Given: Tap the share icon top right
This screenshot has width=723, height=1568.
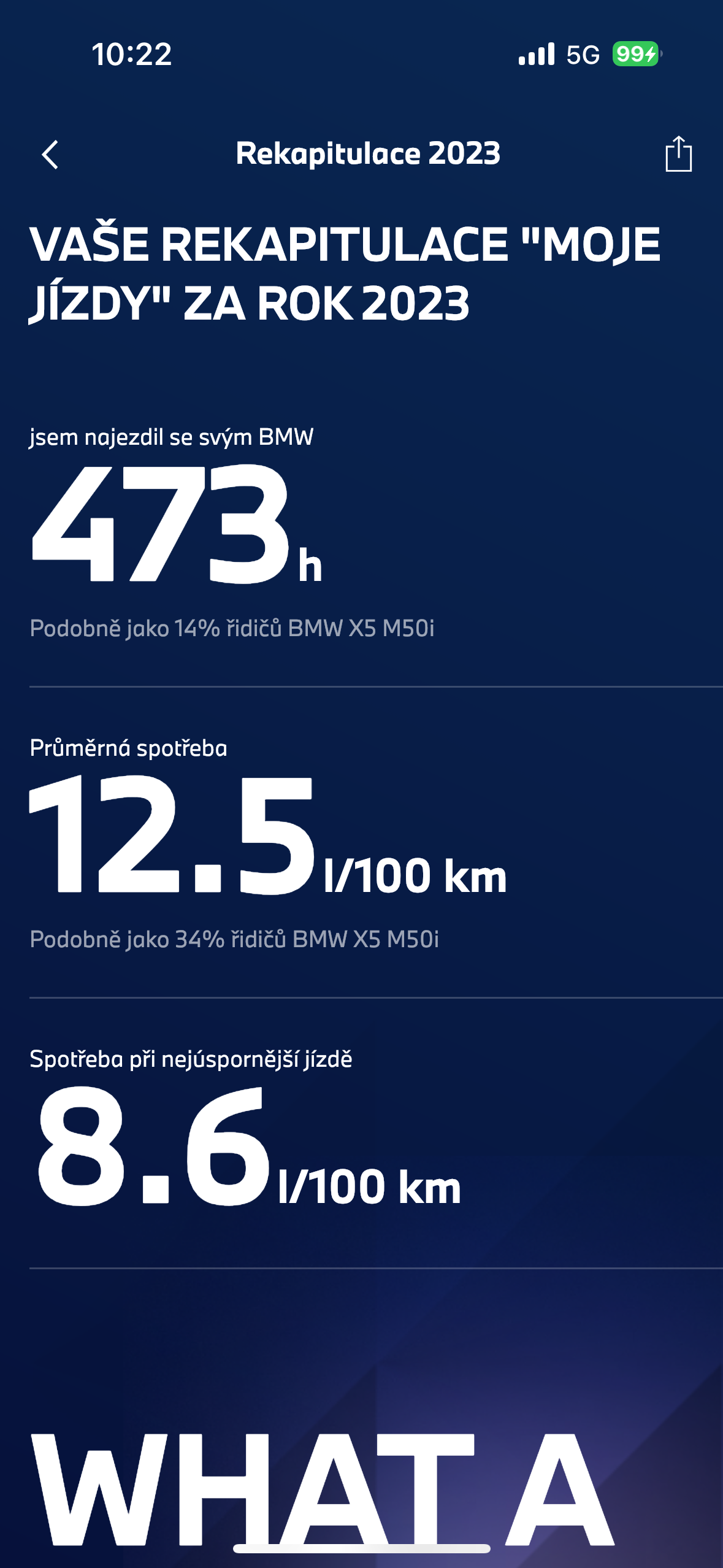Looking at the screenshot, I should [679, 154].
